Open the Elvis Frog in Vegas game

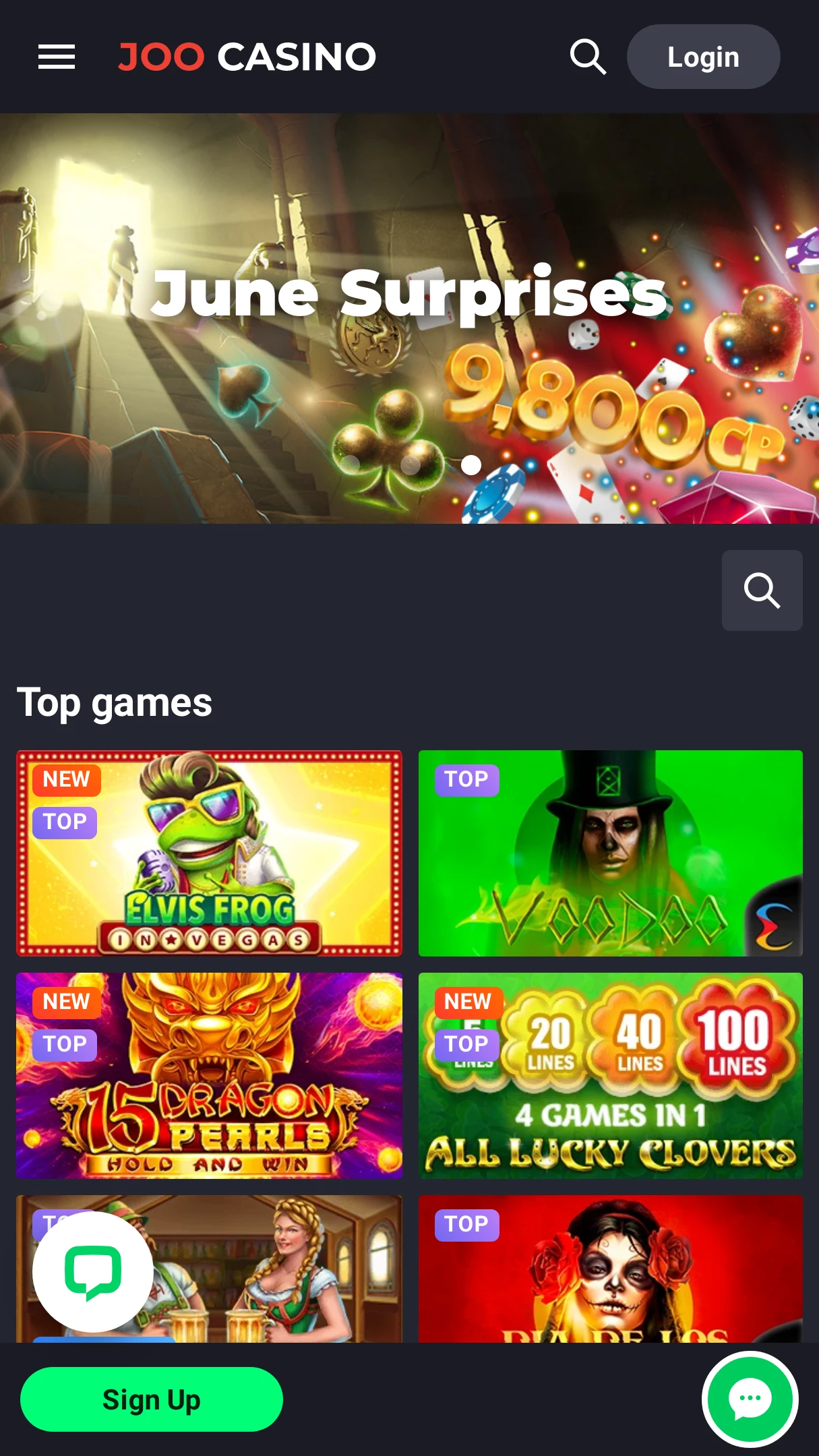[209, 853]
